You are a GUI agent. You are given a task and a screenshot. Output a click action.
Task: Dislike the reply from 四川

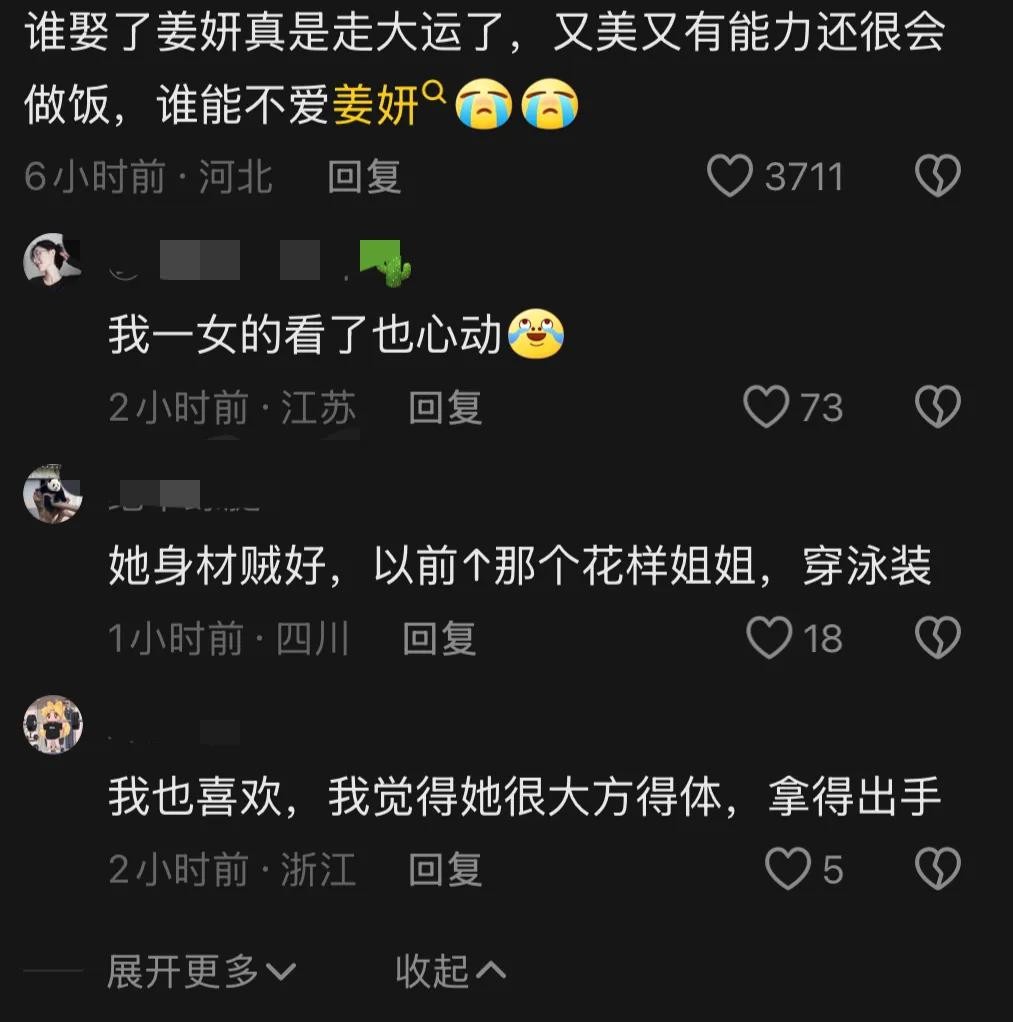[937, 638]
